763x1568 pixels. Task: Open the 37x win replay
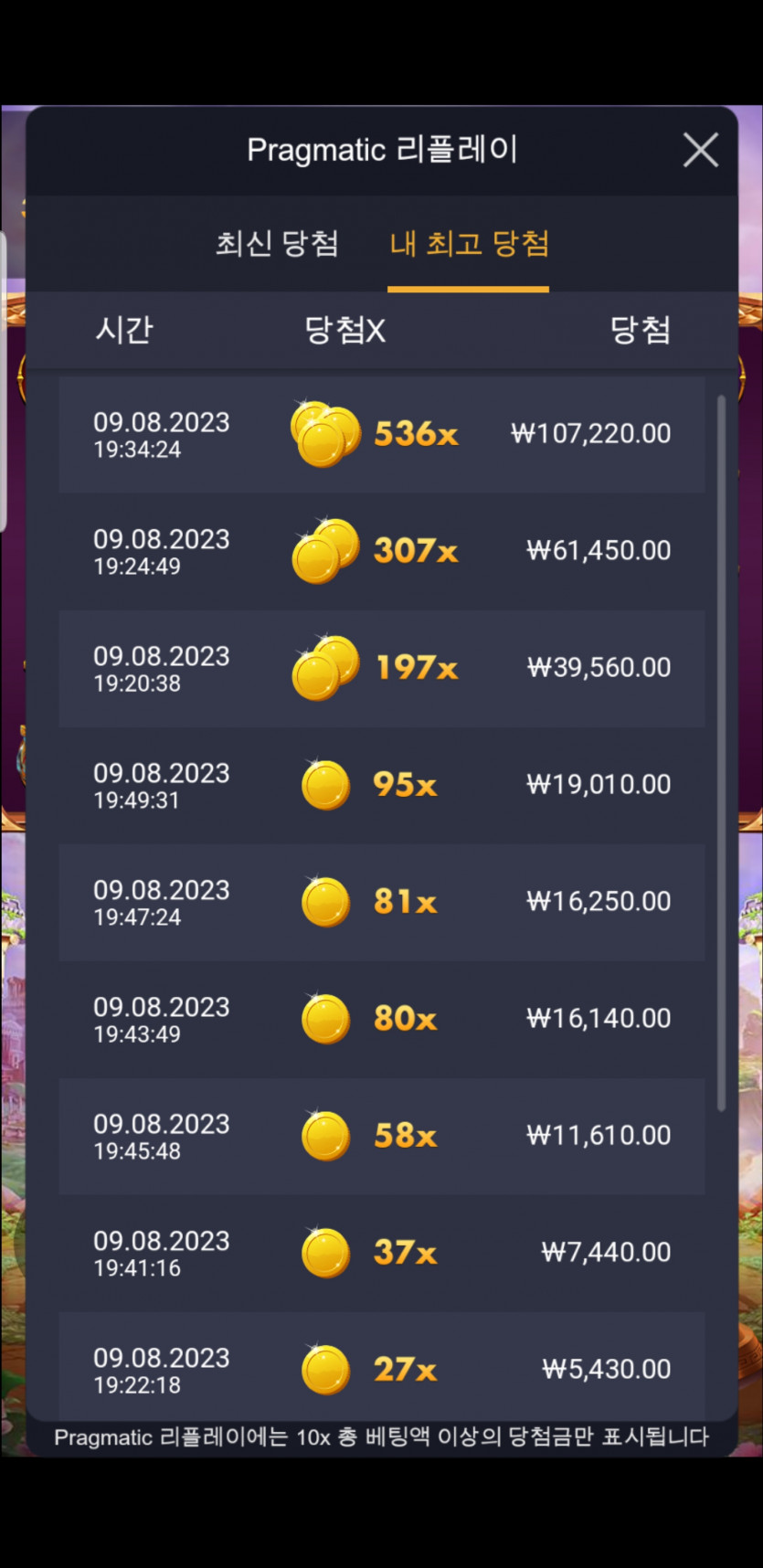coord(381,1254)
